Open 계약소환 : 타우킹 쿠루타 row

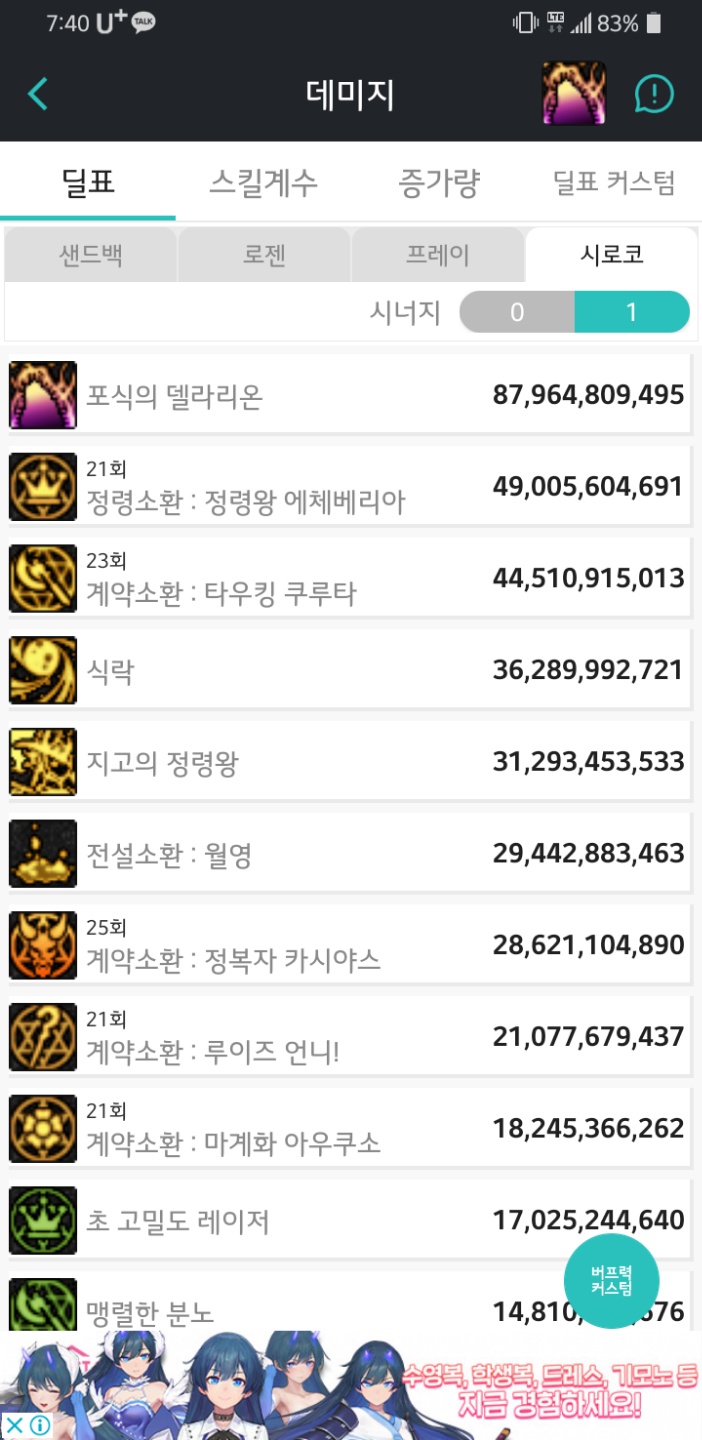(349, 579)
